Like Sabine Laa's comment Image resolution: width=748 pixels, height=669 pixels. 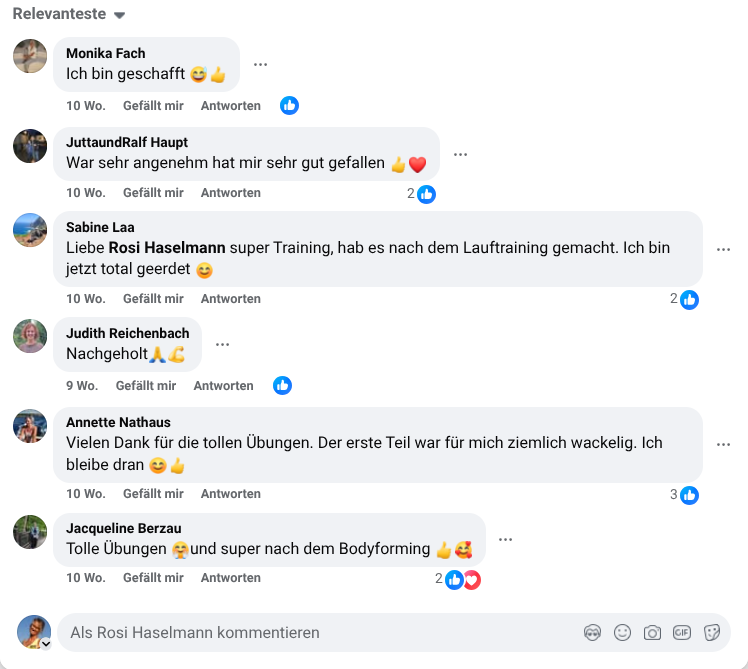[153, 299]
